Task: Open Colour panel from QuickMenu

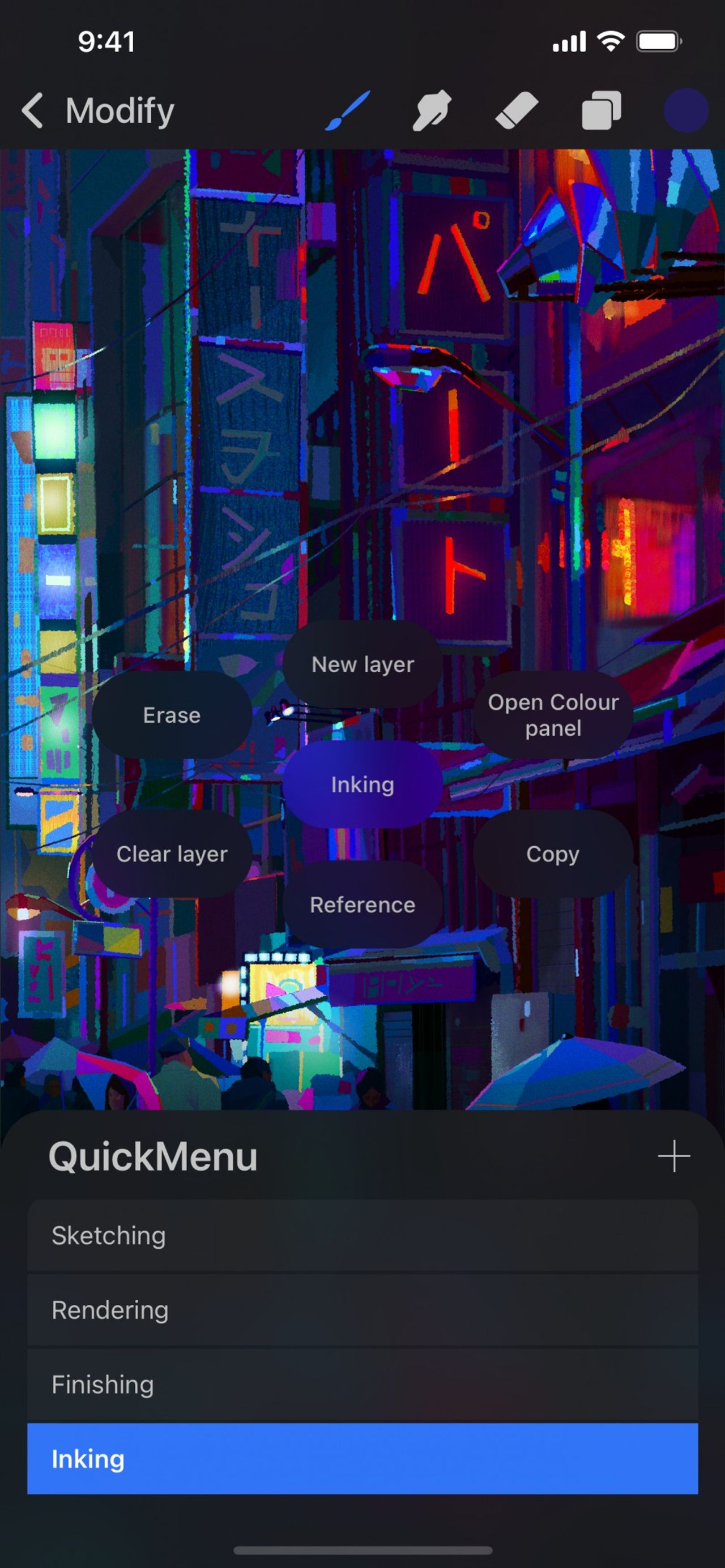Action: [x=553, y=715]
